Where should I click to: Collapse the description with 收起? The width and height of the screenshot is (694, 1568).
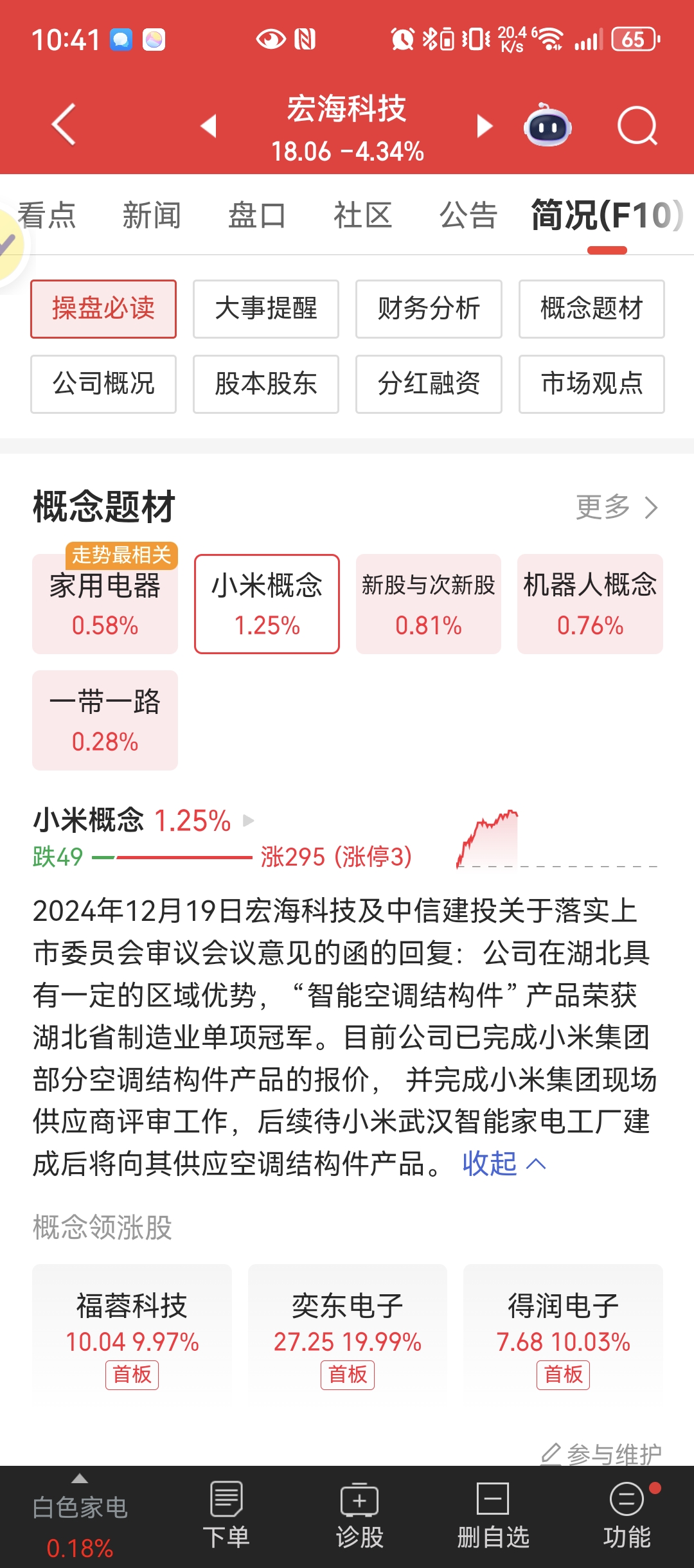pos(504,1163)
